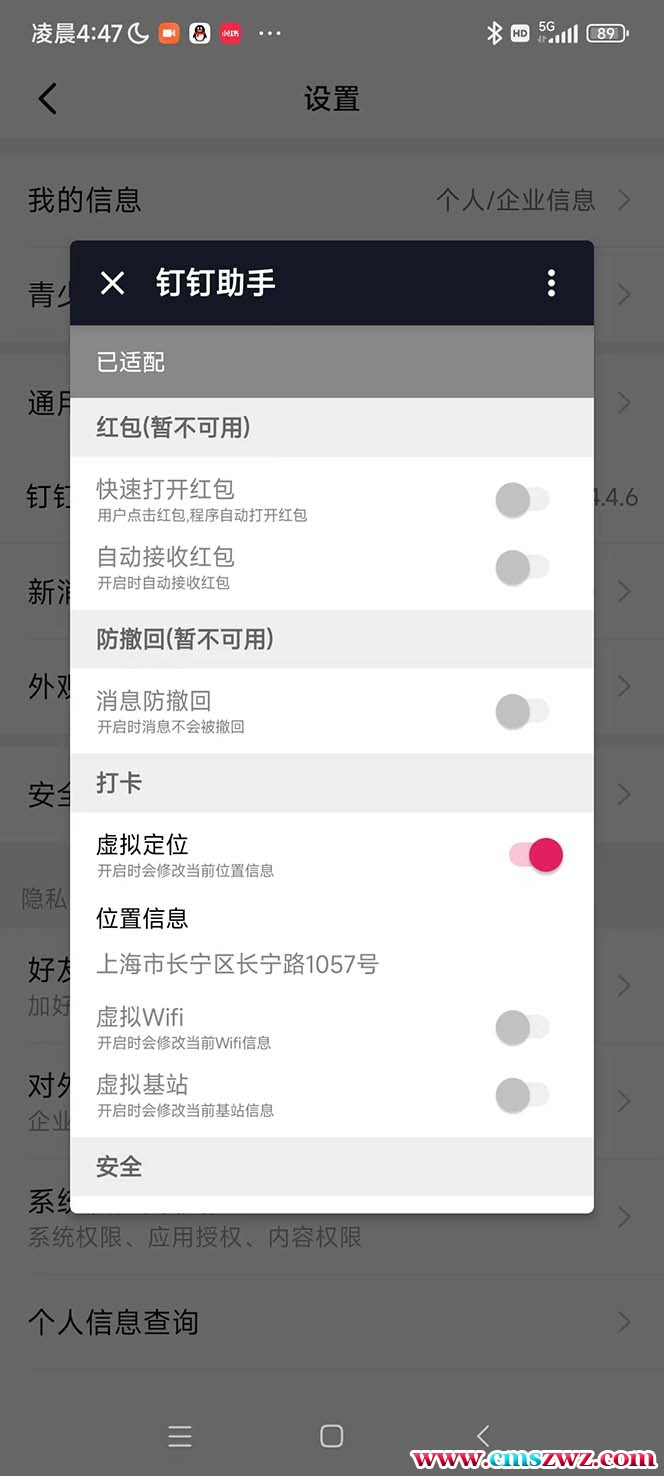The width and height of the screenshot is (664, 1476).
Task: Open the 钉钉助手 overflow menu
Action: pyautogui.click(x=551, y=283)
